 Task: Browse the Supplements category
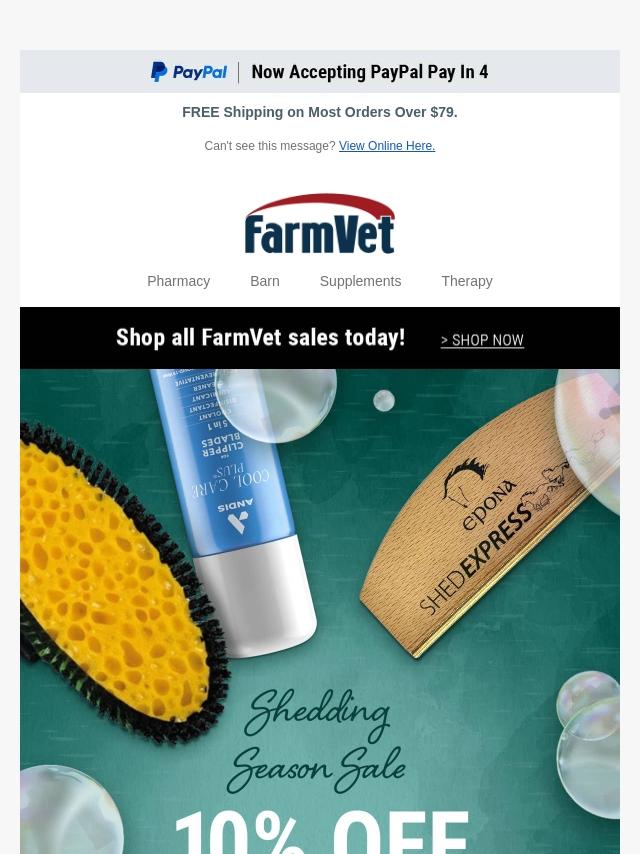360,281
